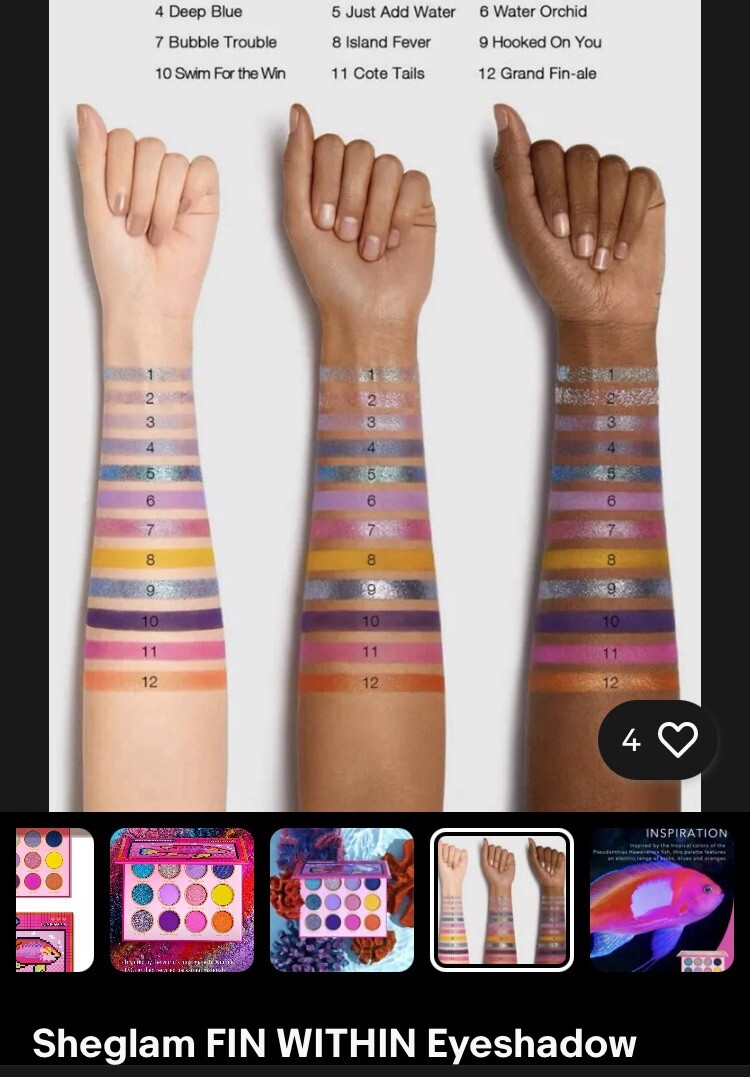Open the glitter palette close-up thumbnail

click(182, 899)
